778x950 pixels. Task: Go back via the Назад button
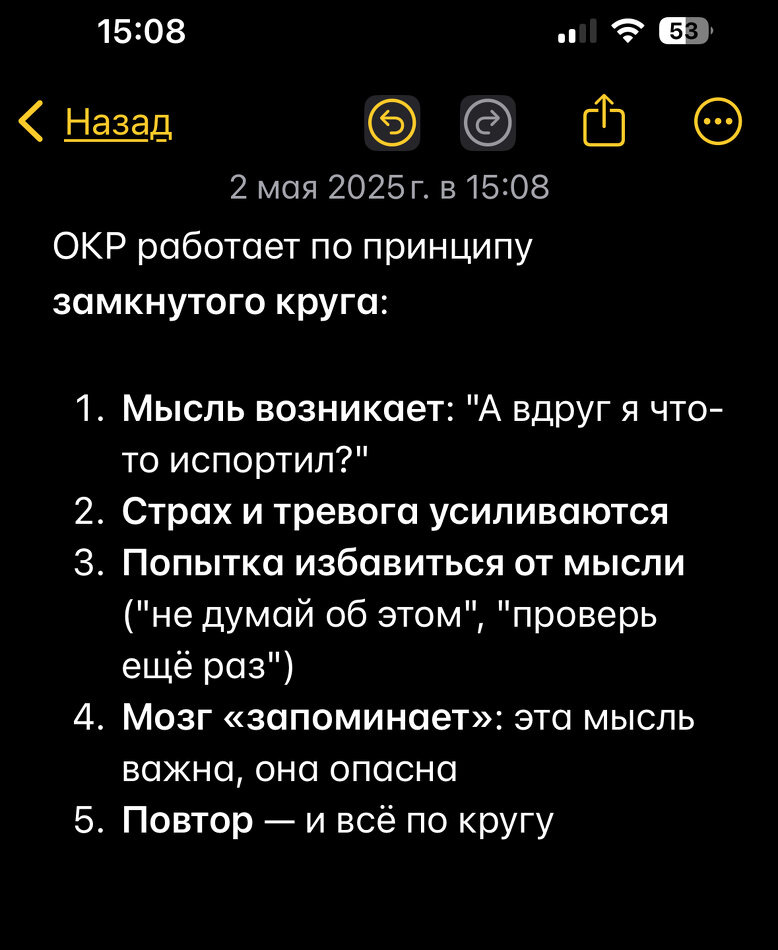pyautogui.click(x=95, y=122)
